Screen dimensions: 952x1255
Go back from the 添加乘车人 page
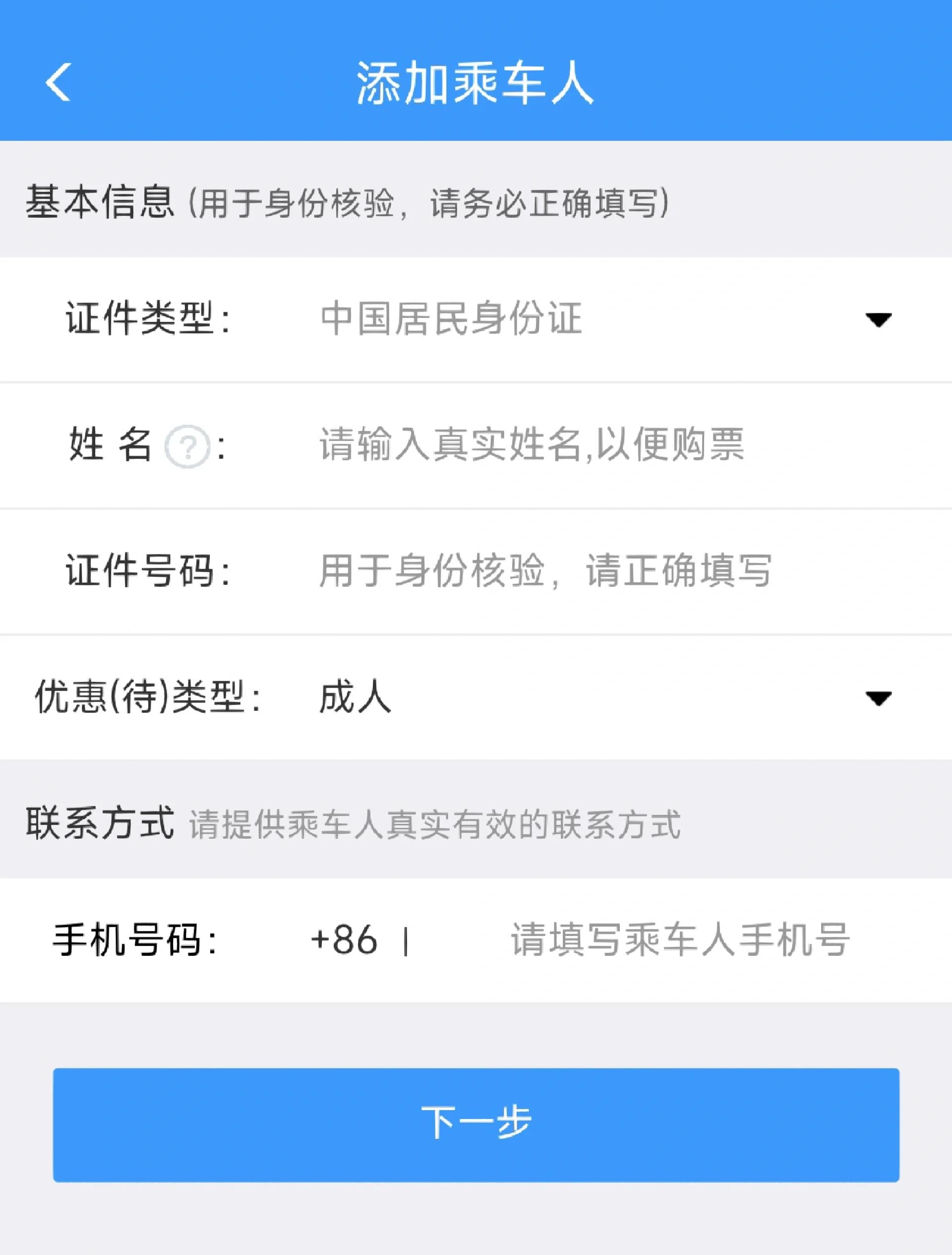[x=58, y=82]
